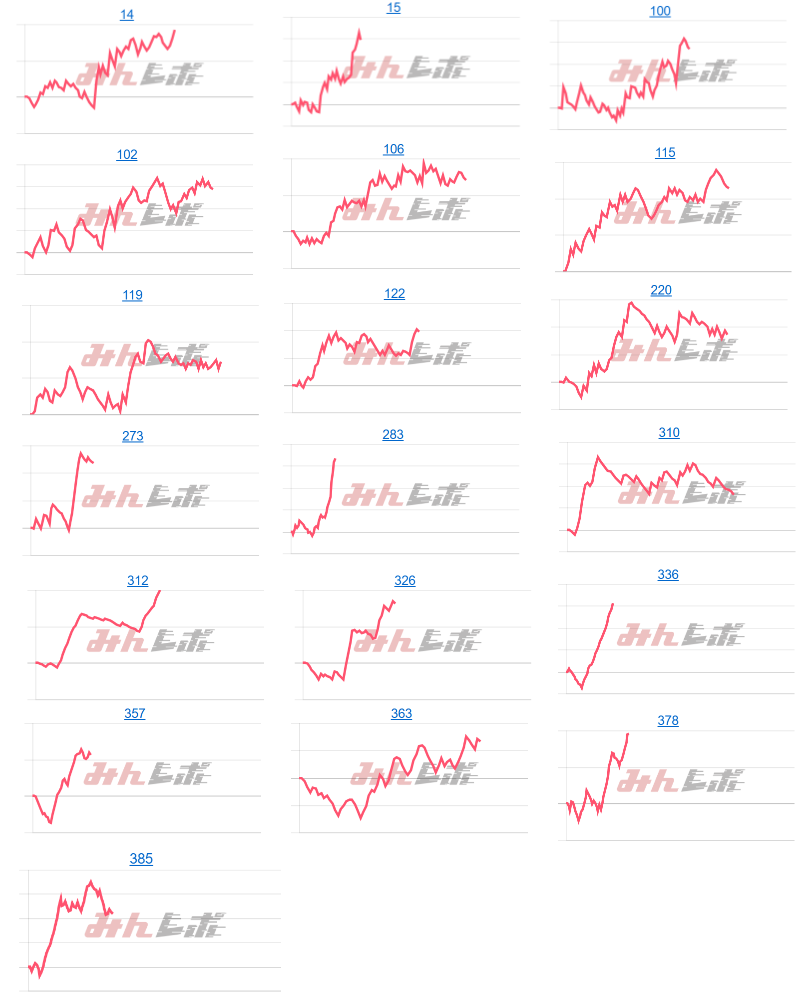View details for number 119
800x1002 pixels.
click(x=132, y=295)
